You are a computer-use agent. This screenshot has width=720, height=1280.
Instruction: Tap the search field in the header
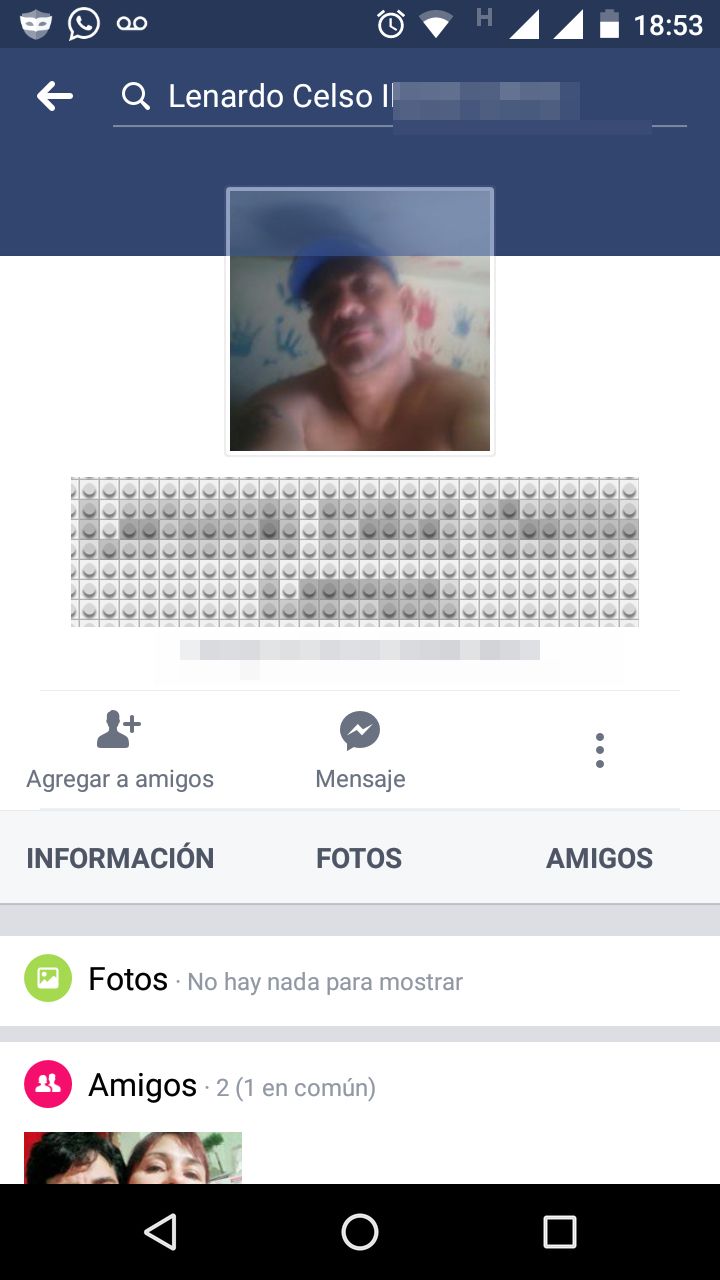[x=400, y=97]
